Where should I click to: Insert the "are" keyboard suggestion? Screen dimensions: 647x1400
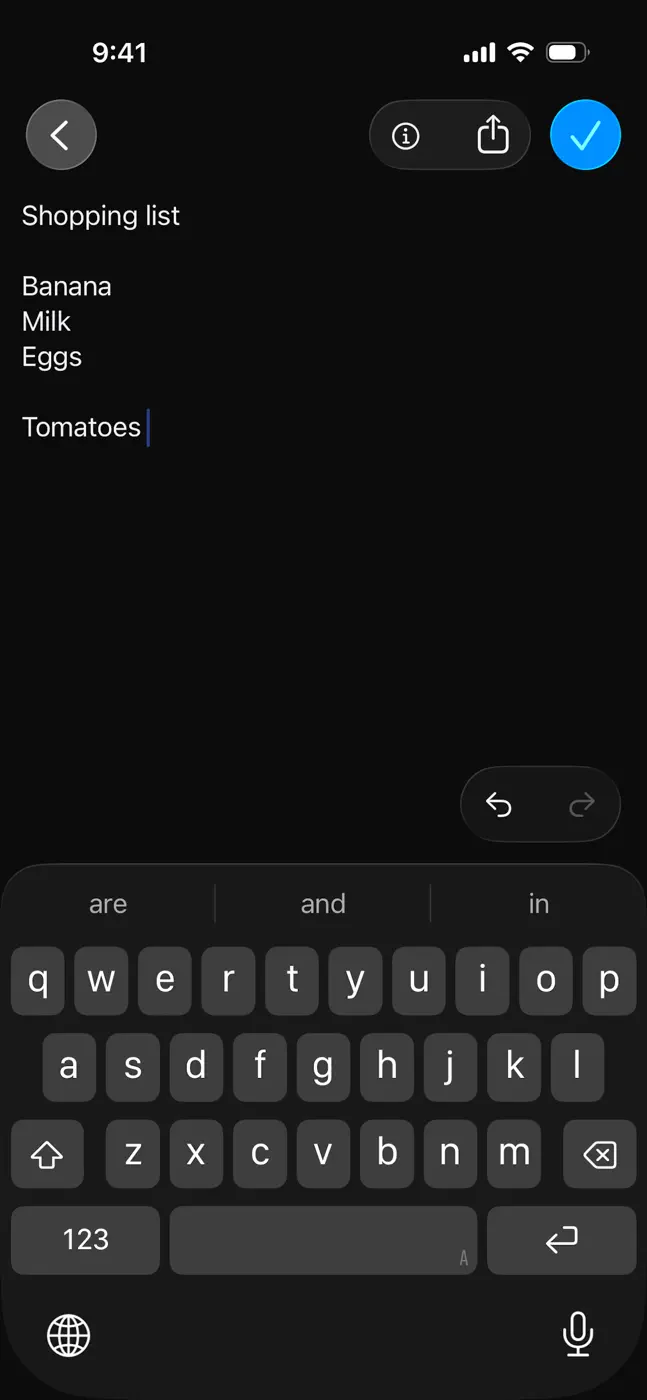point(108,904)
